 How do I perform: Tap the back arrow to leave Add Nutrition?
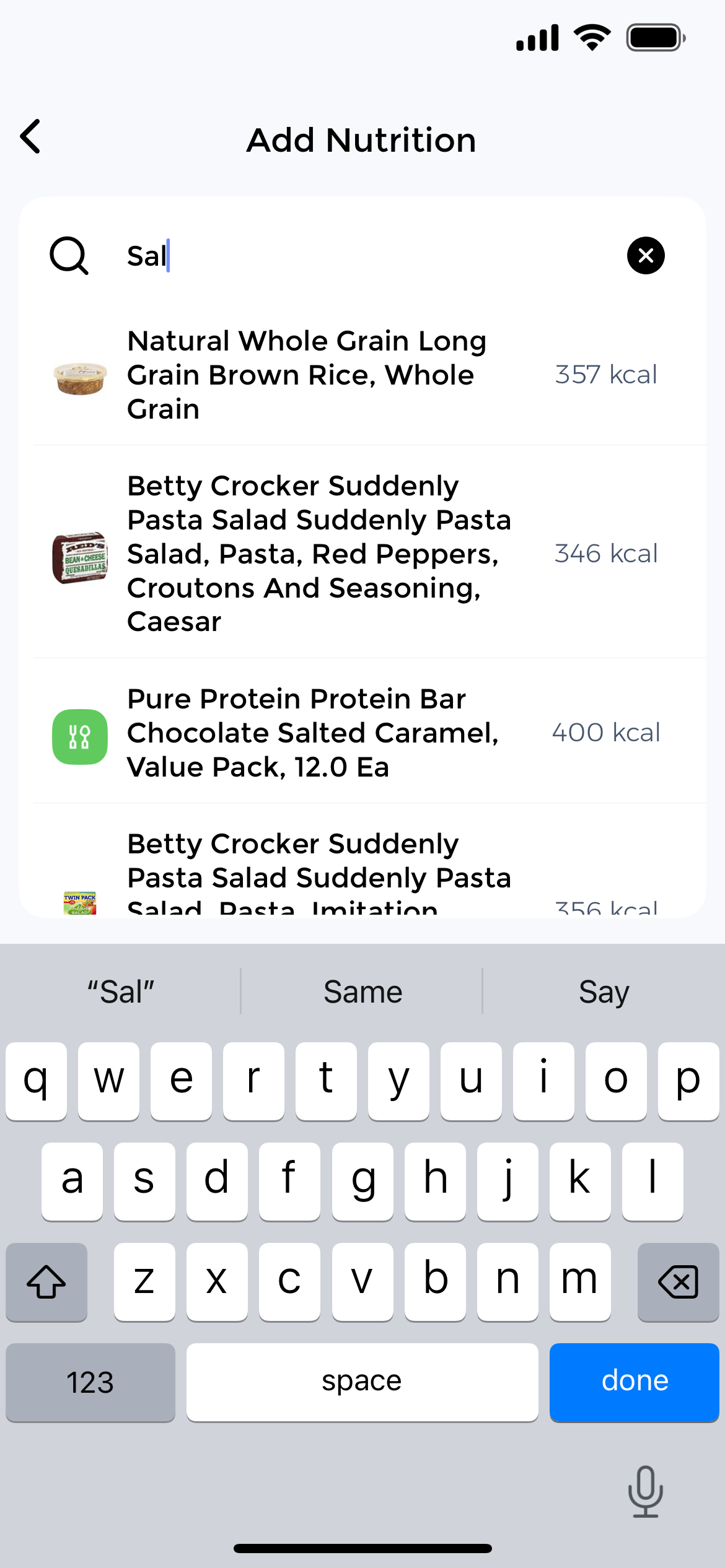[30, 136]
